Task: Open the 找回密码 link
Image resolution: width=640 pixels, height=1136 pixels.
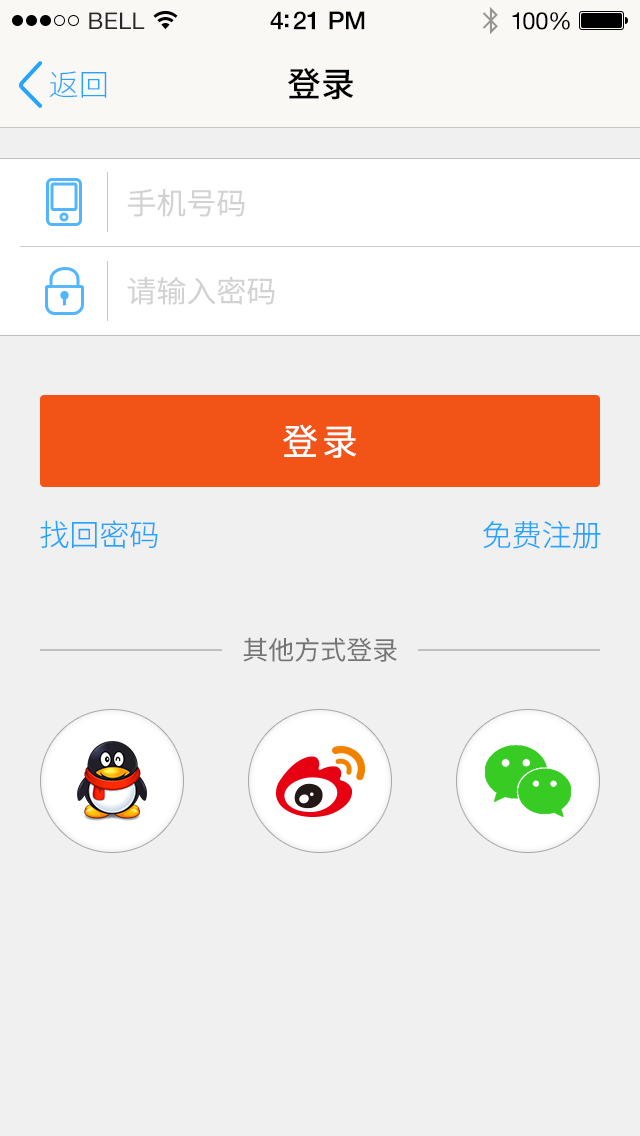Action: tap(99, 535)
